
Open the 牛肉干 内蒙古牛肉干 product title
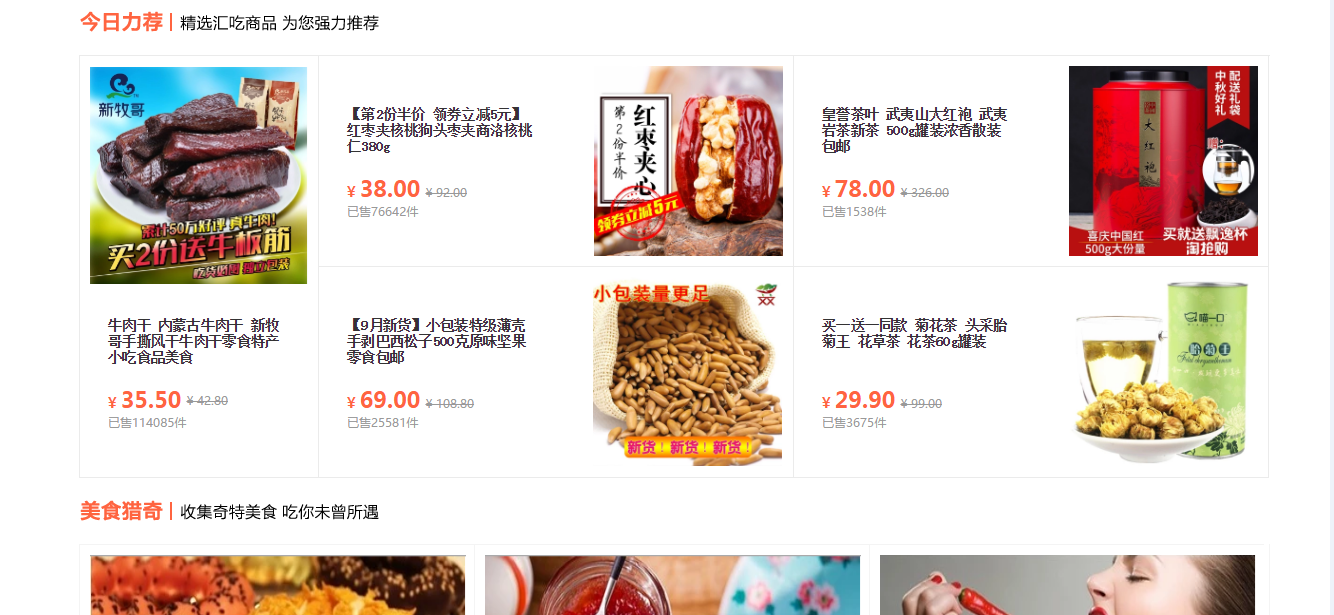194,341
